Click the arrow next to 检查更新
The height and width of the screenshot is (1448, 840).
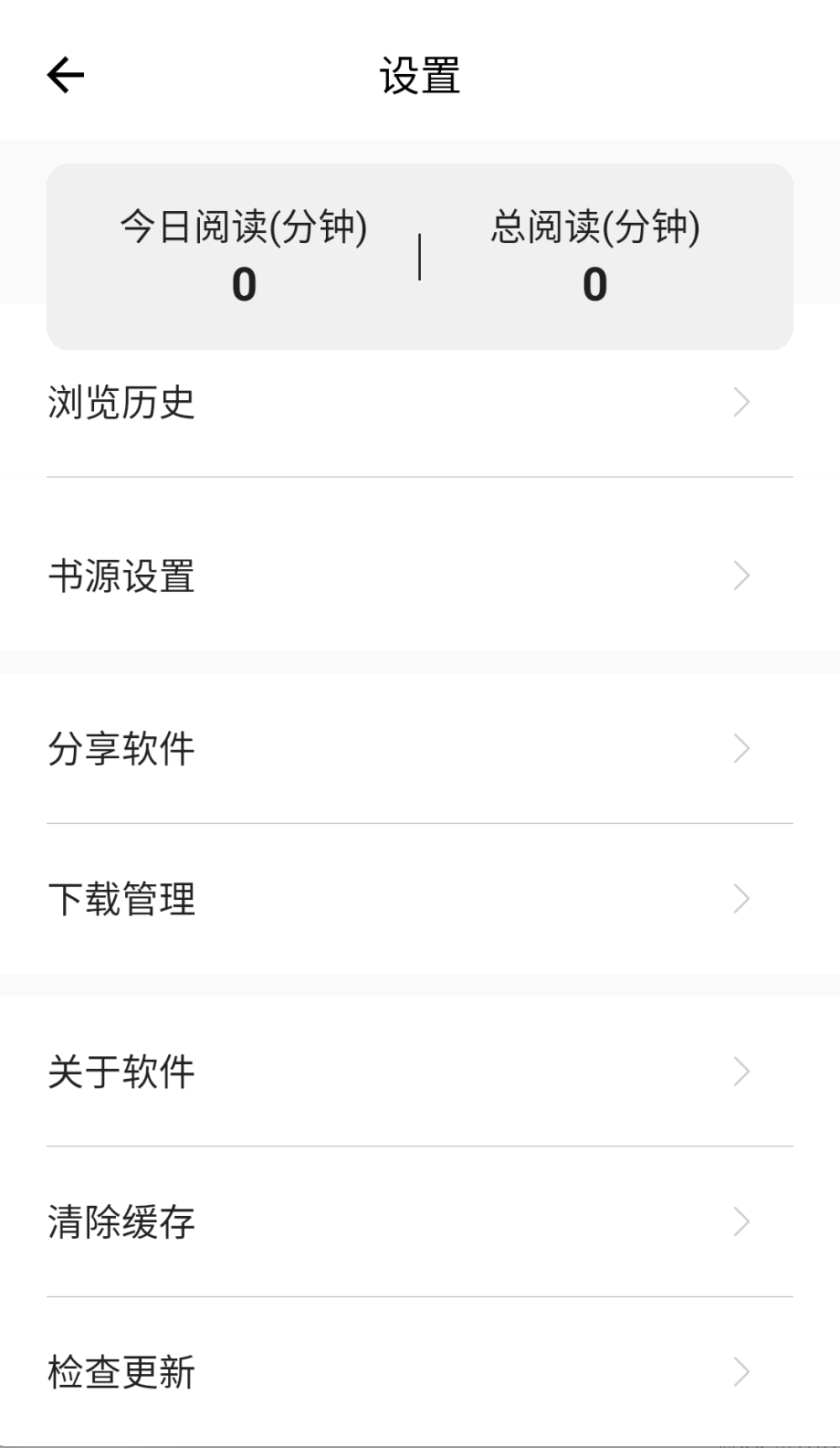741,1370
